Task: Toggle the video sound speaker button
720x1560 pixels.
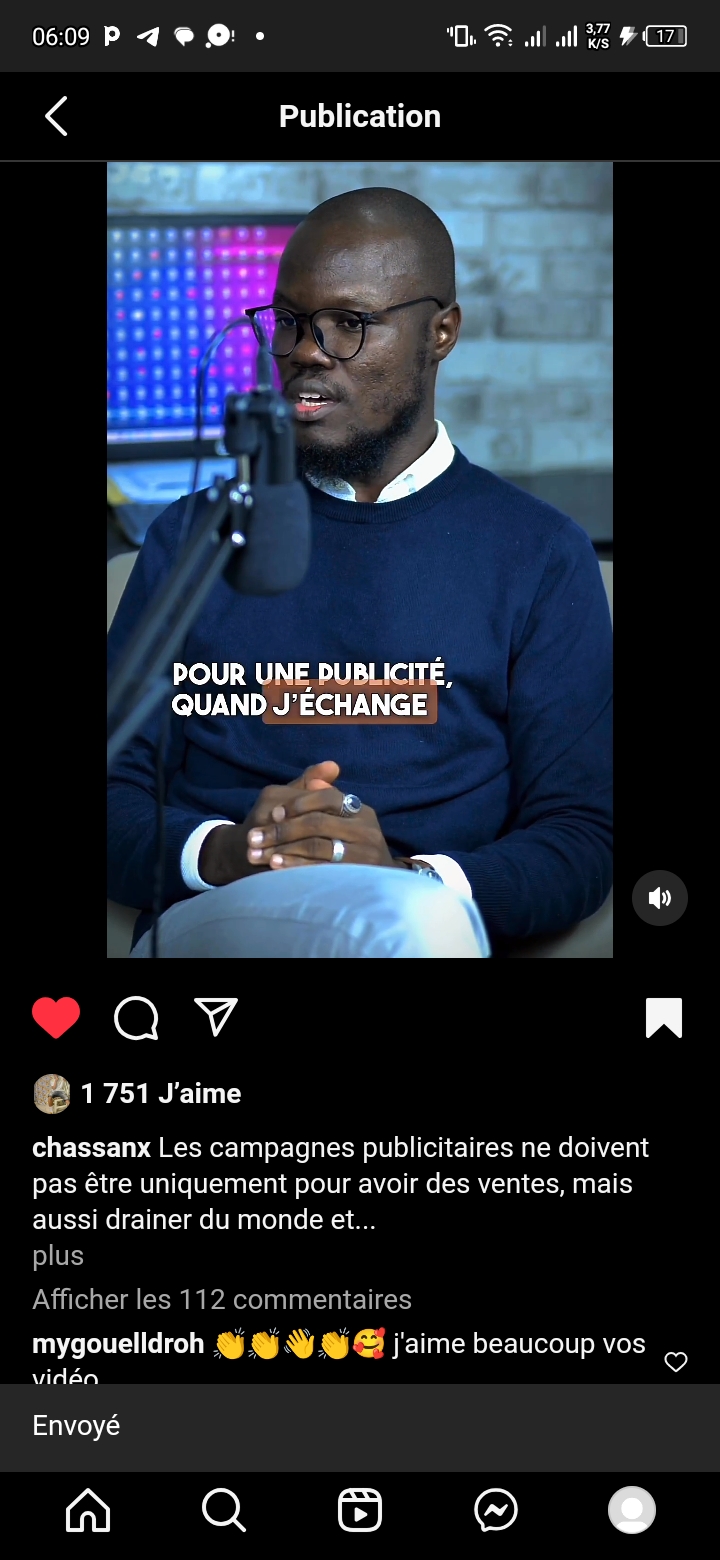Action: 660,898
